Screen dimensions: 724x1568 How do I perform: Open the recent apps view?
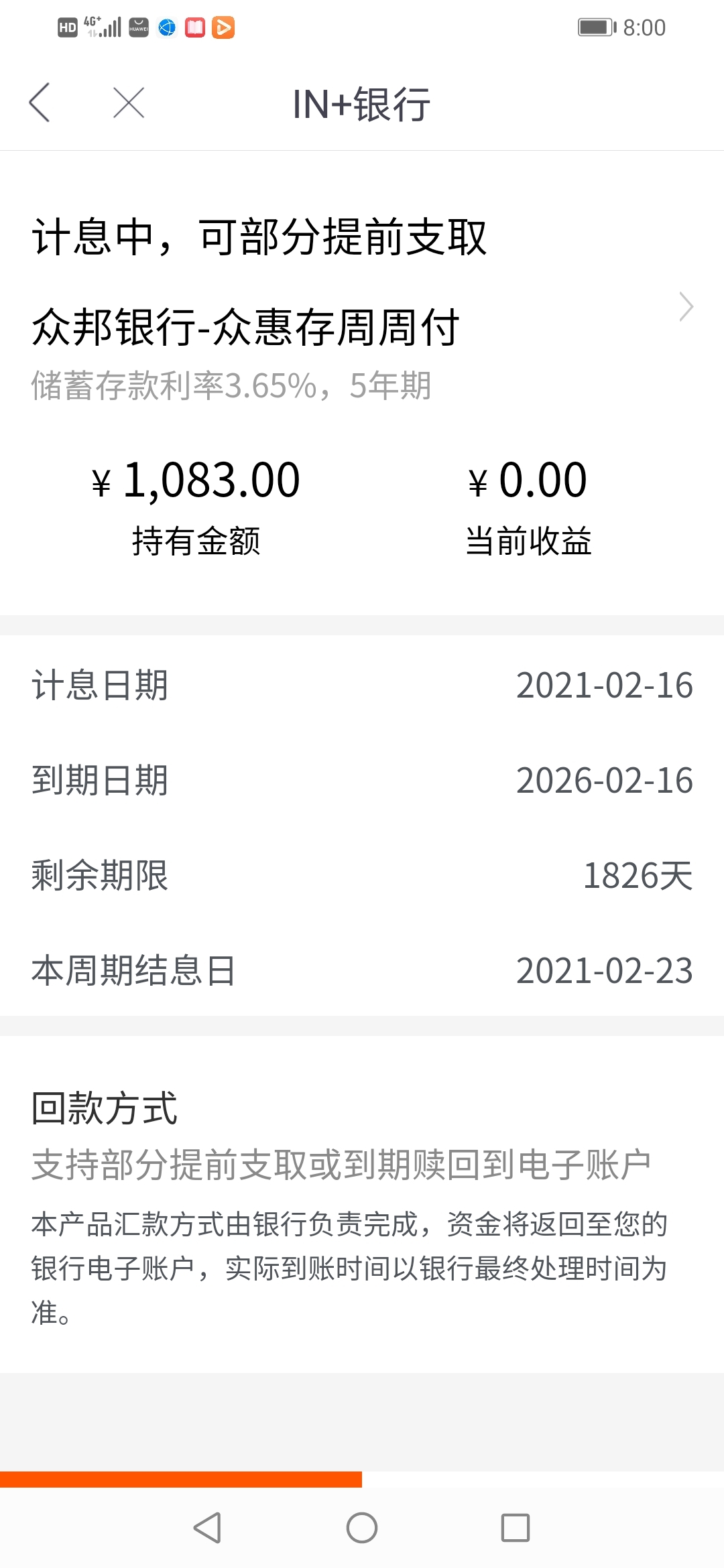[516, 1528]
